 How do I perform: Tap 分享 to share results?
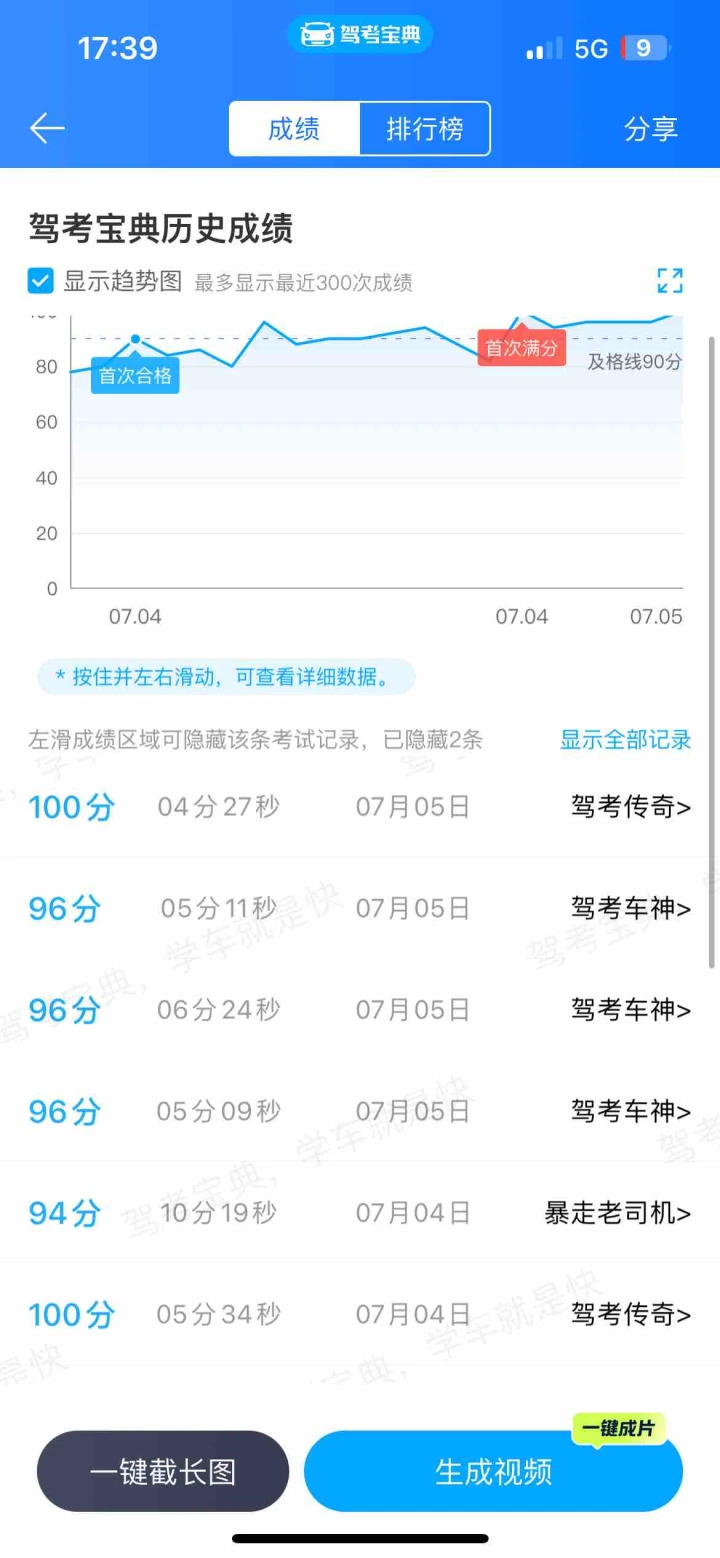(x=651, y=129)
